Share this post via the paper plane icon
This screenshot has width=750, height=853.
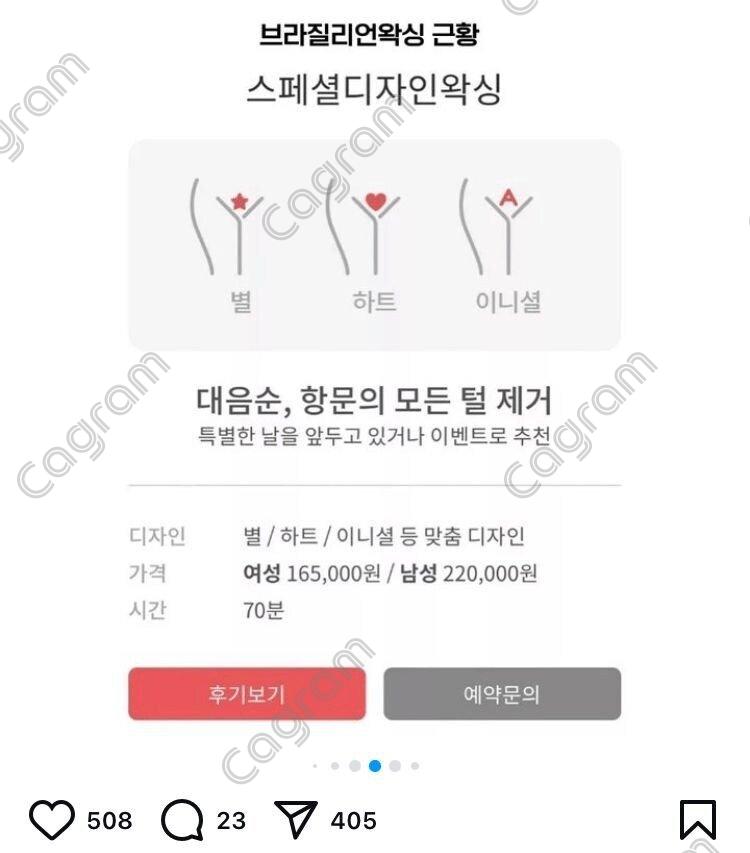[x=296, y=821]
